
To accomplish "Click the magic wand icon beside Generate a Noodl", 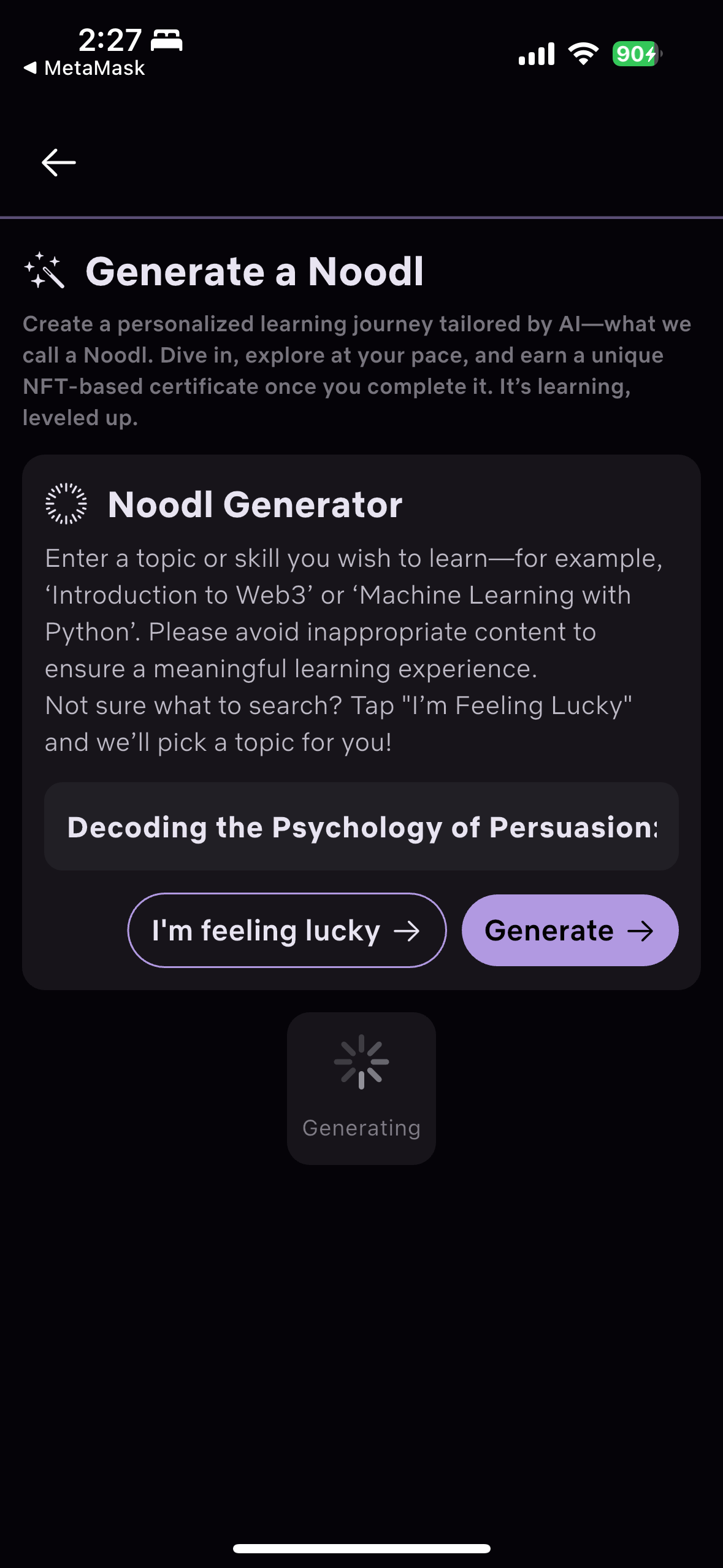I will click(x=46, y=270).
